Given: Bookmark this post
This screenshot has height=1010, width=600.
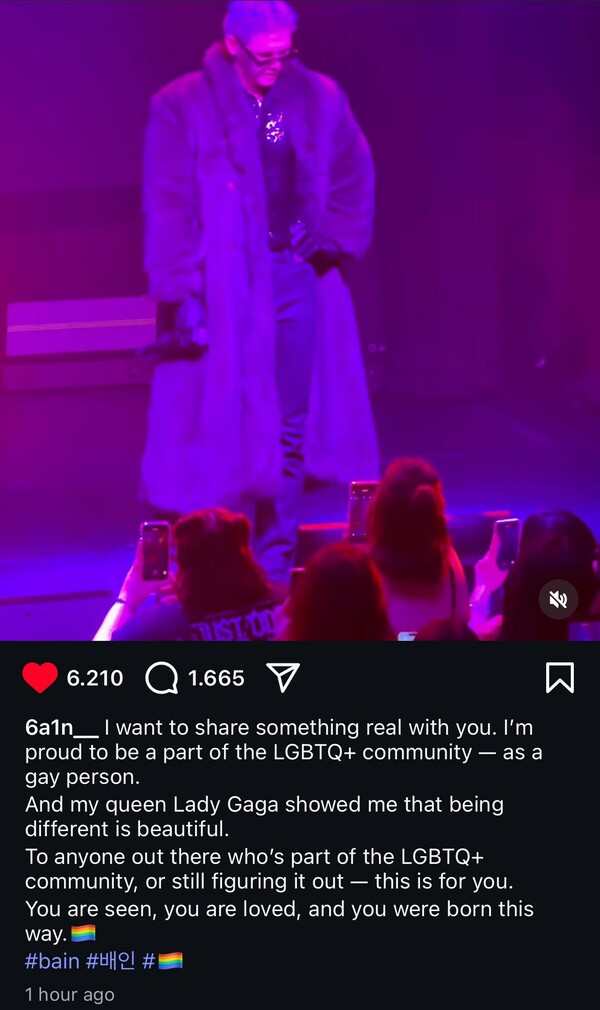Looking at the screenshot, I should 560,678.
